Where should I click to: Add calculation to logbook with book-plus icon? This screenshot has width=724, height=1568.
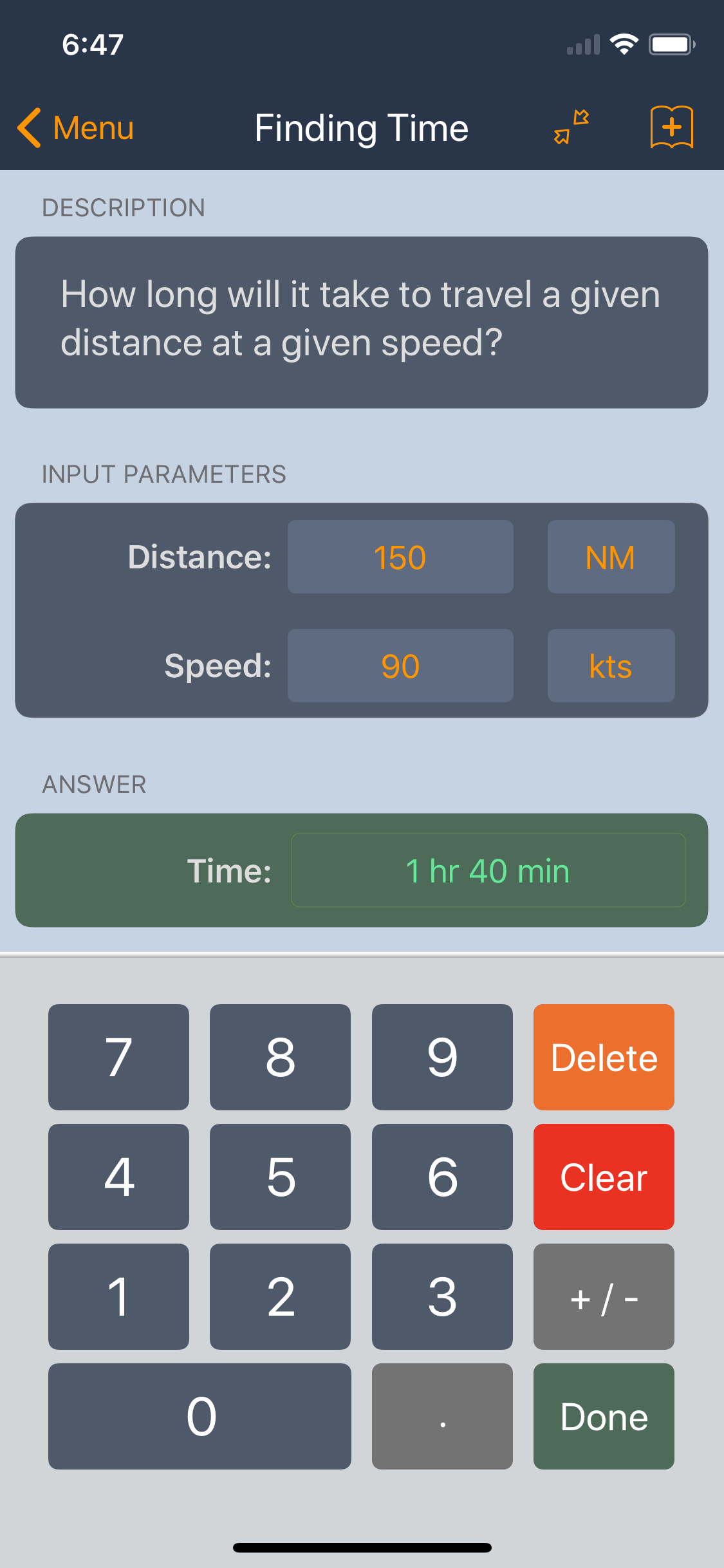point(672,127)
